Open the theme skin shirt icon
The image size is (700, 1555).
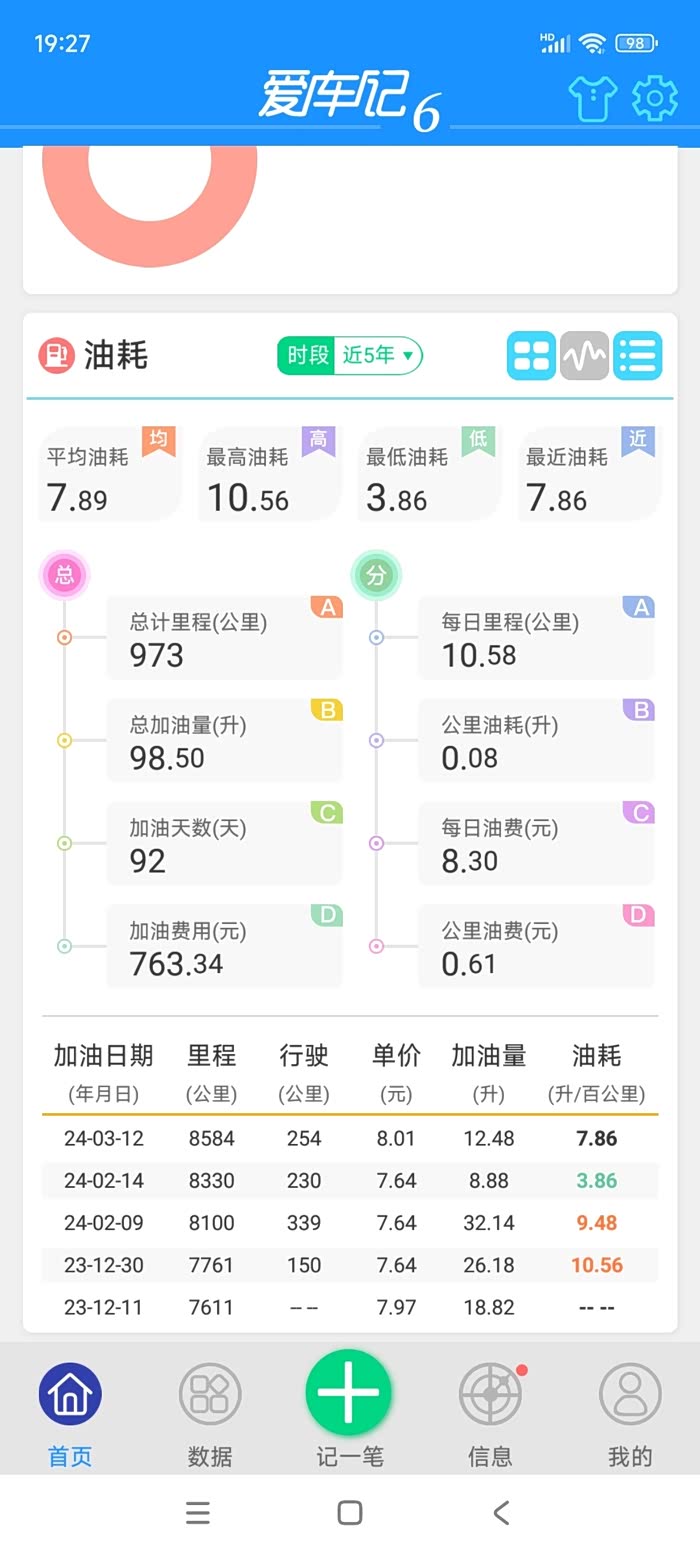[x=593, y=99]
